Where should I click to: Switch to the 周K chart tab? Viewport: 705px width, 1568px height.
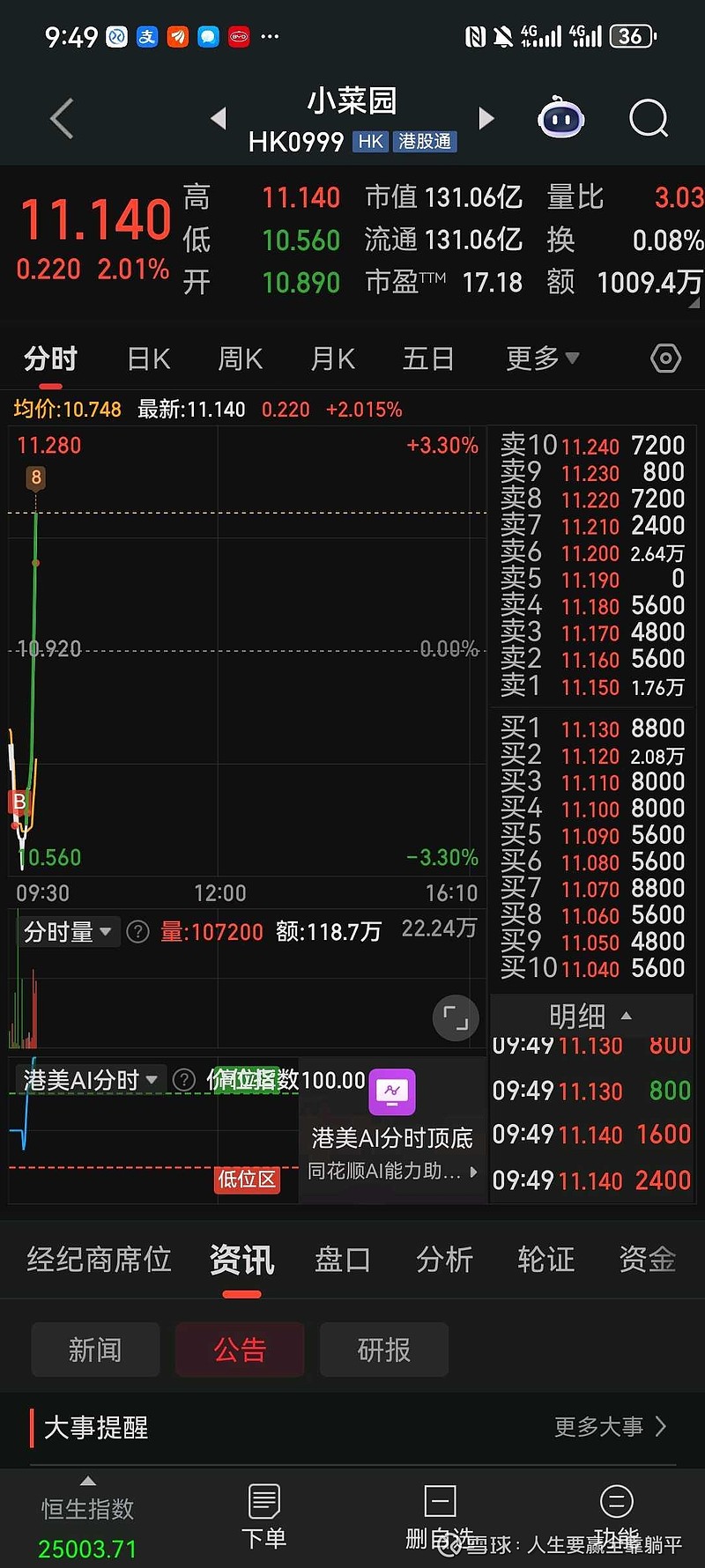241,359
